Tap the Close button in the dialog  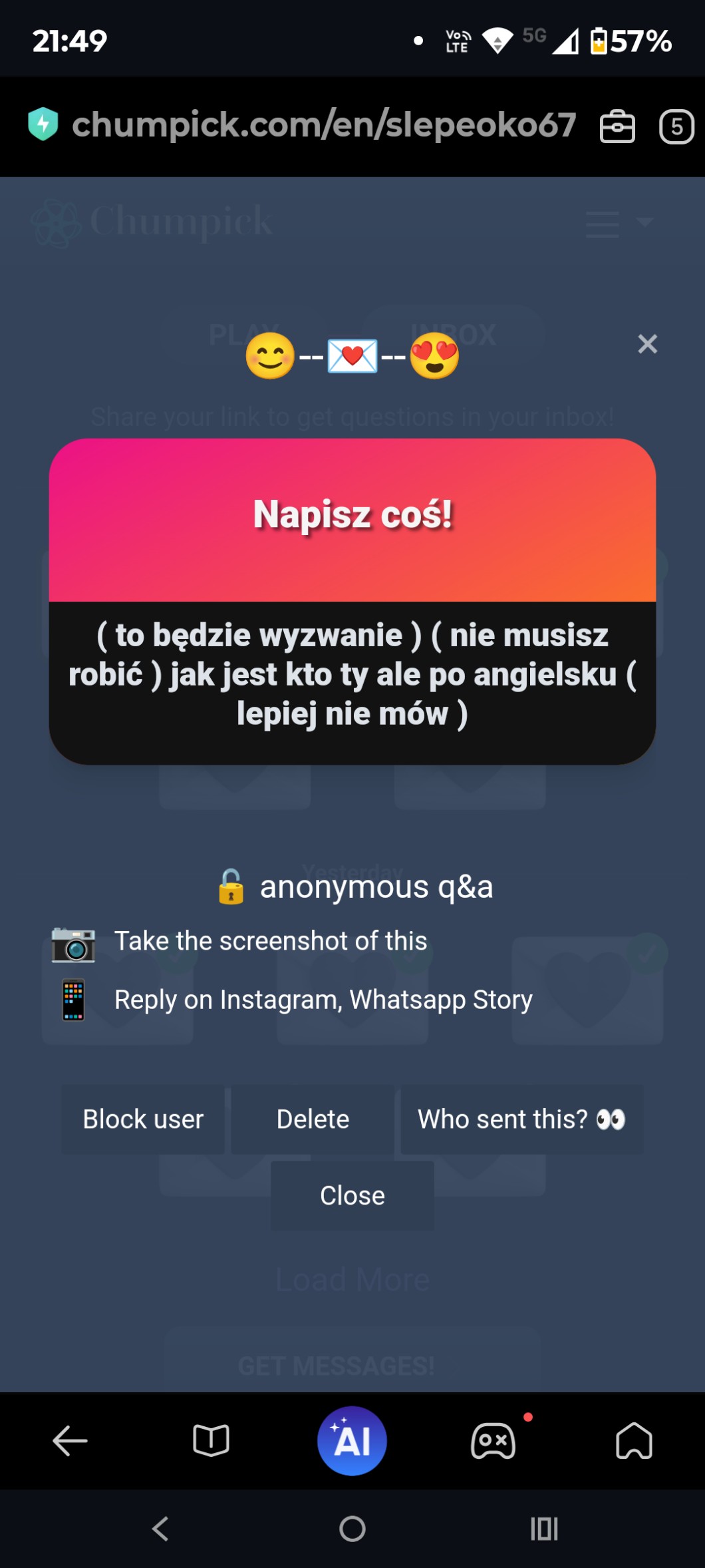[x=352, y=1196]
